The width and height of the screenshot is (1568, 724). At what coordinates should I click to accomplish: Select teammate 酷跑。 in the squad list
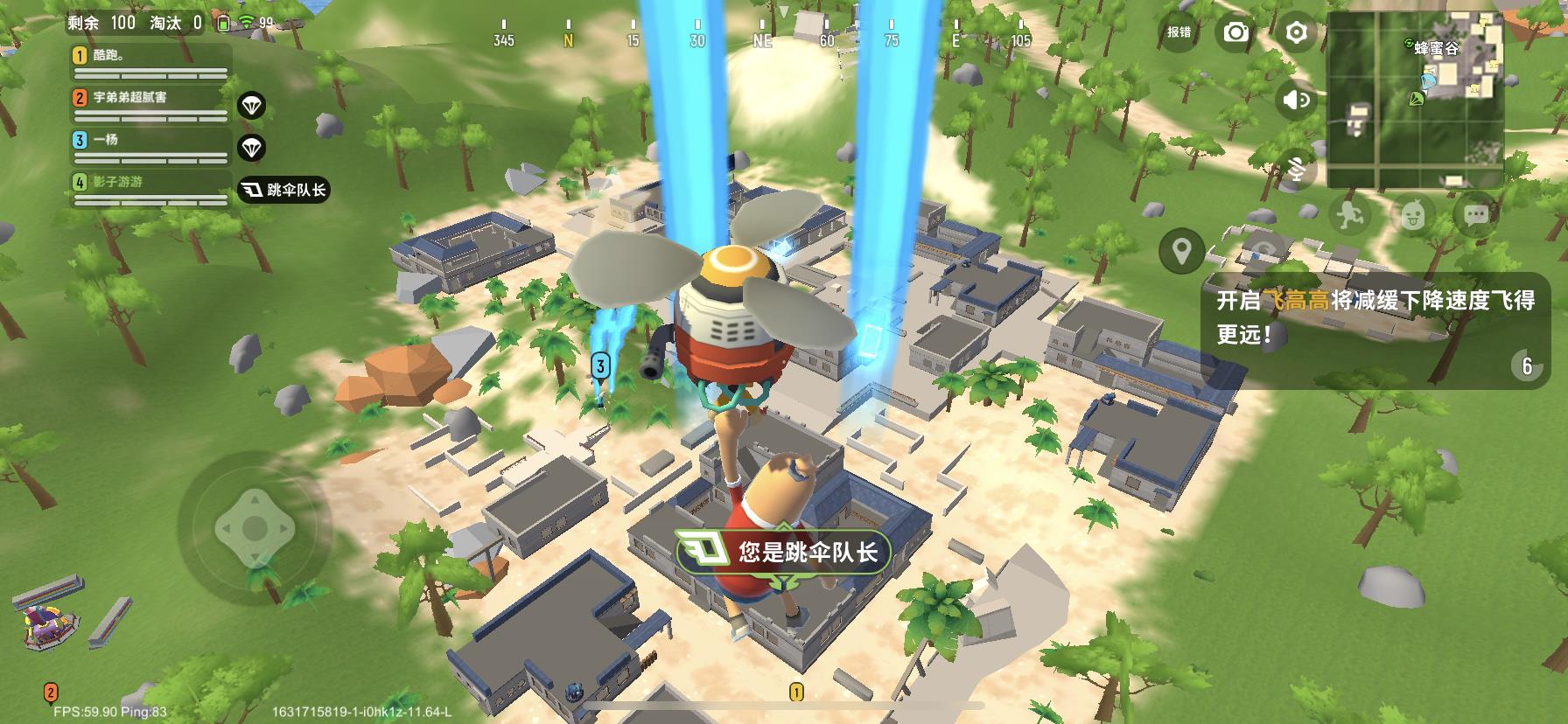[150, 62]
